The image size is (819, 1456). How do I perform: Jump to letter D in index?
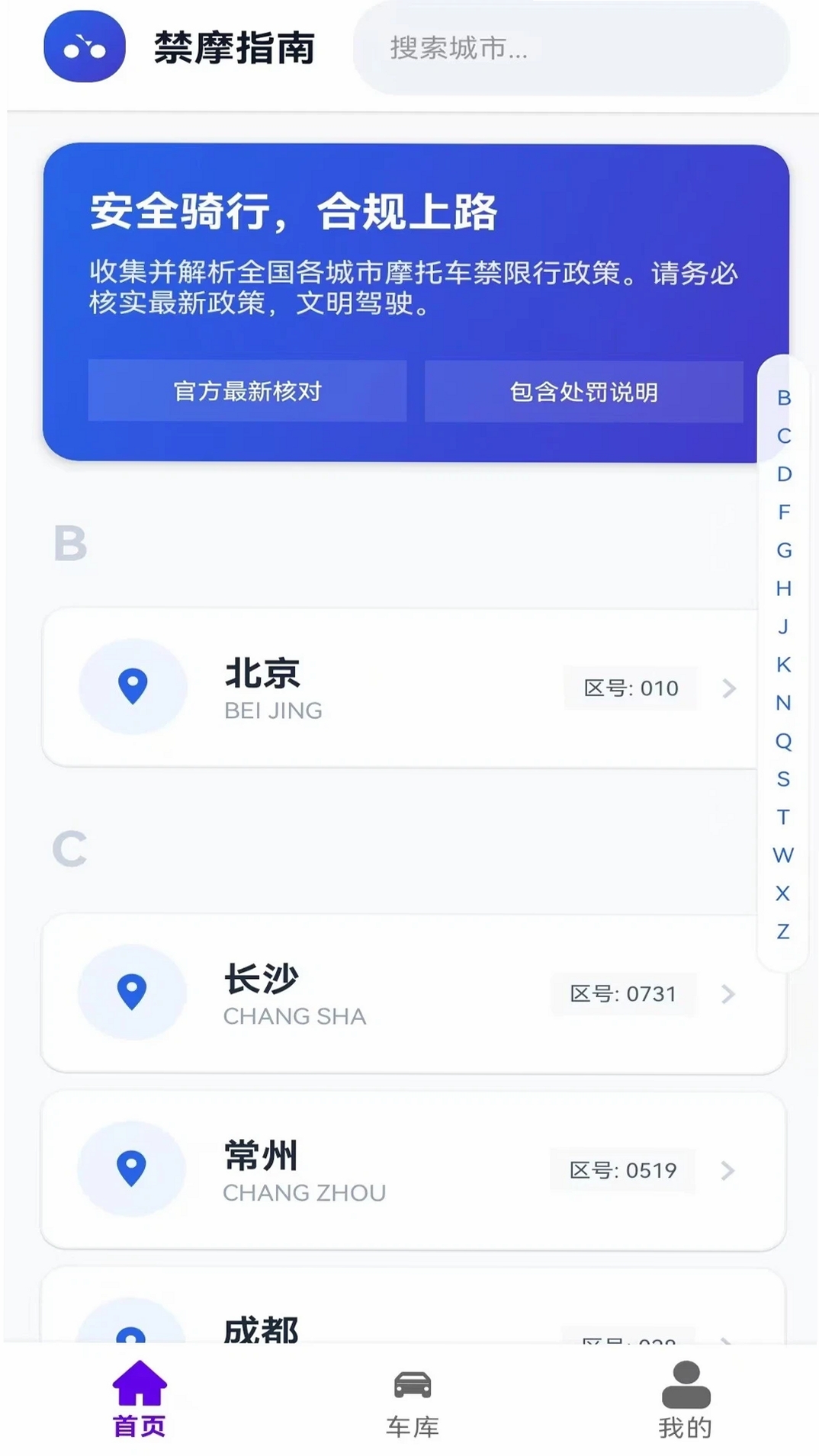pyautogui.click(x=784, y=474)
